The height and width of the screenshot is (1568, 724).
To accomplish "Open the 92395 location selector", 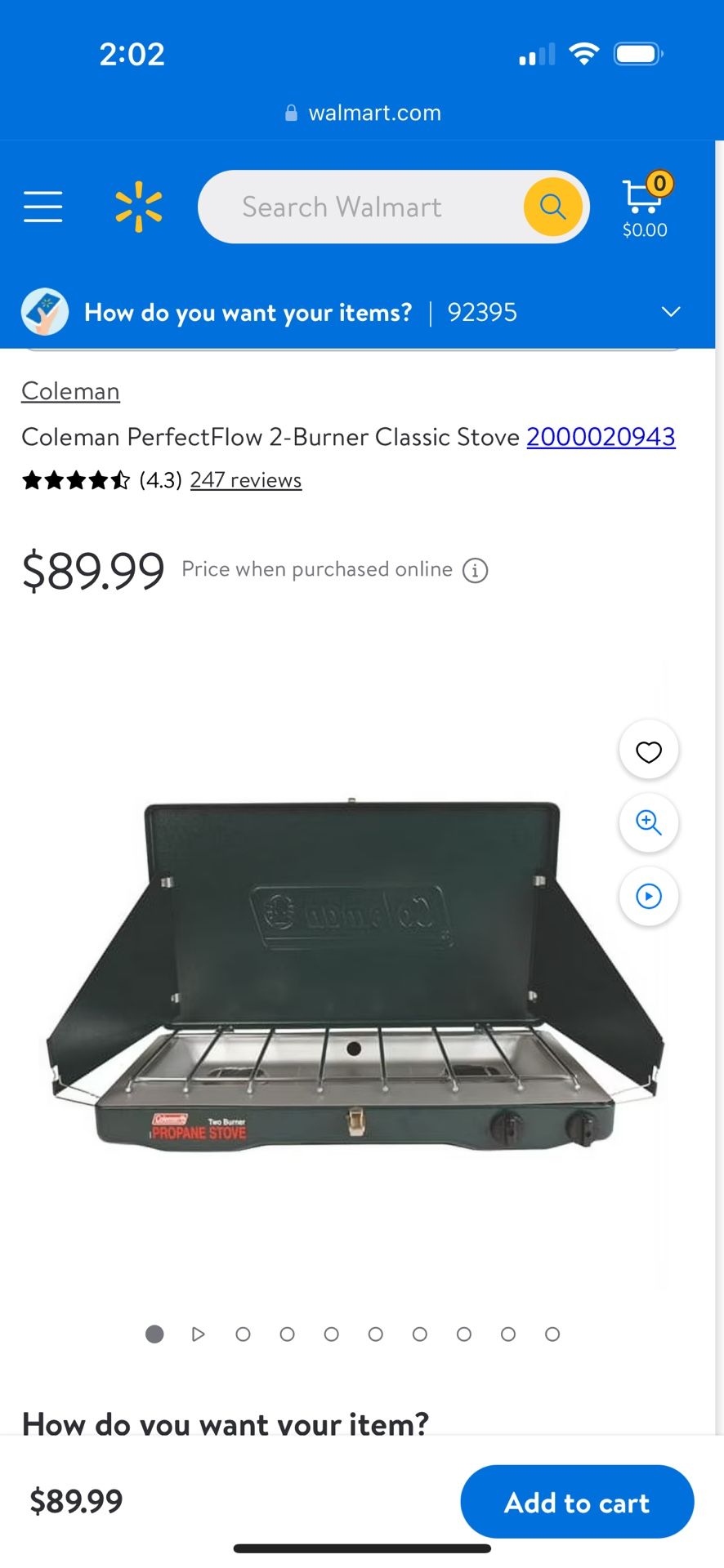I will [x=483, y=311].
